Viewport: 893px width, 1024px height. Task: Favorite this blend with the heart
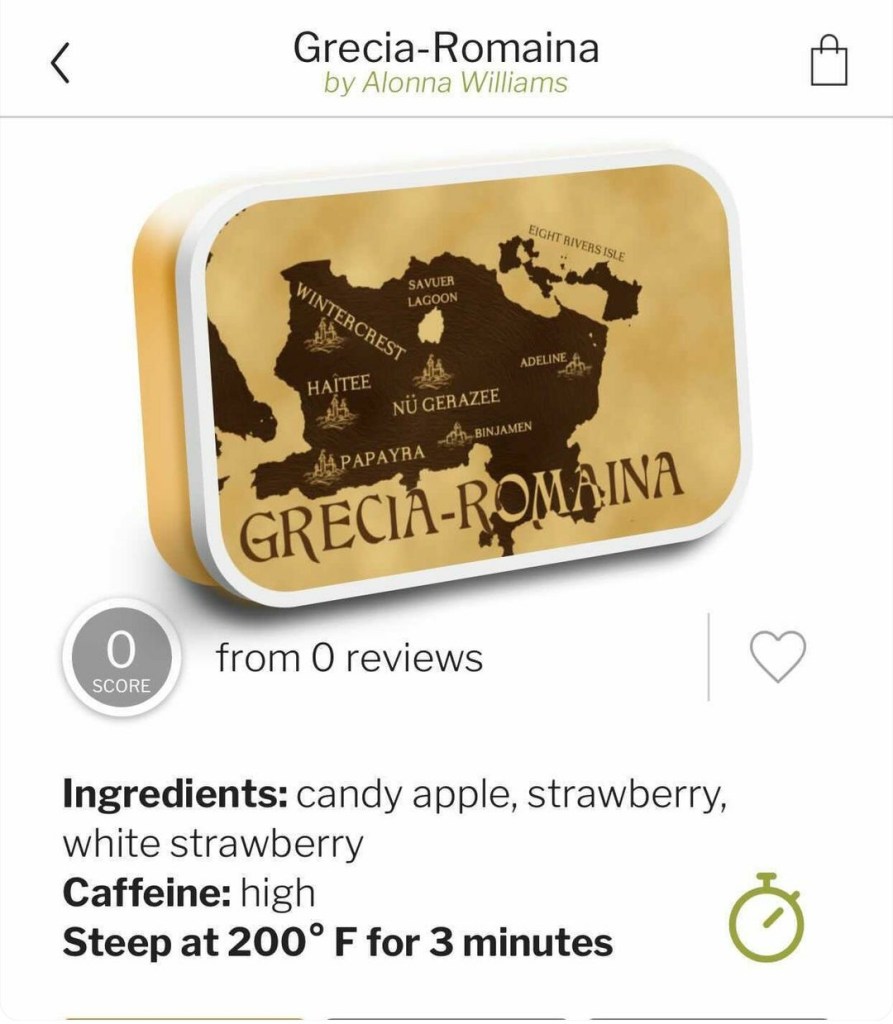click(x=778, y=656)
